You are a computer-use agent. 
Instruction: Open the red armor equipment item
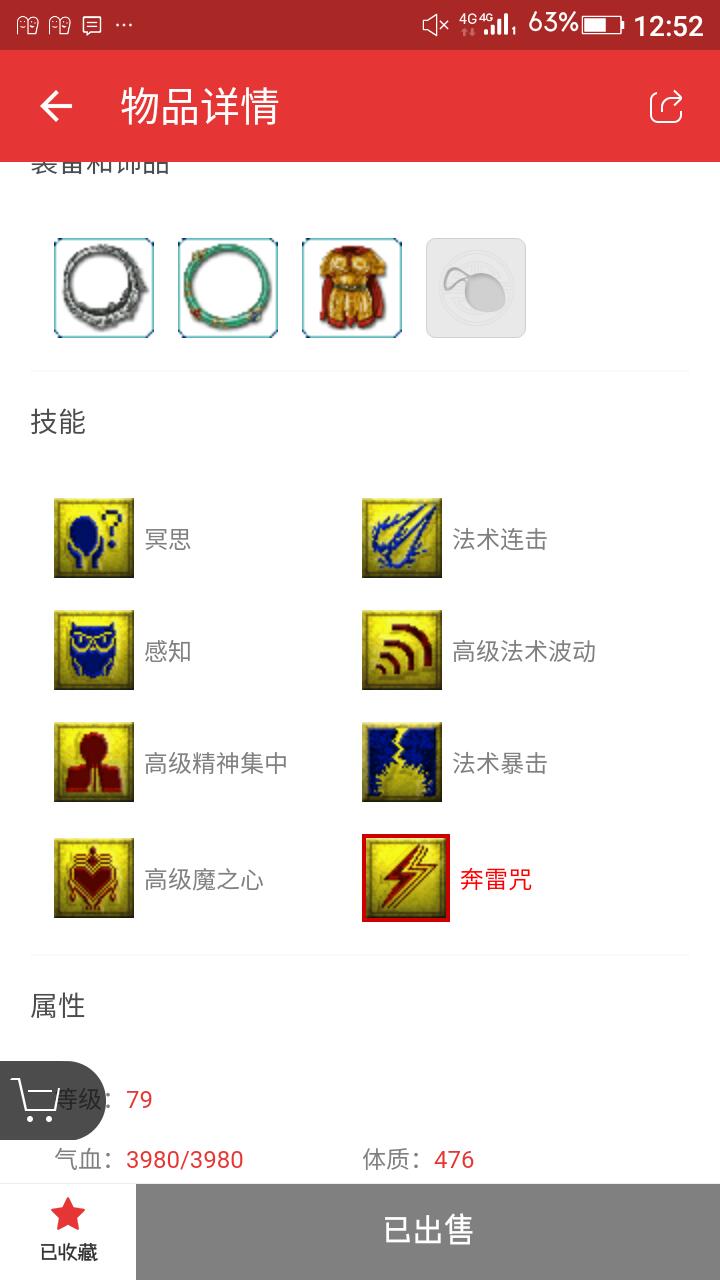coord(352,288)
